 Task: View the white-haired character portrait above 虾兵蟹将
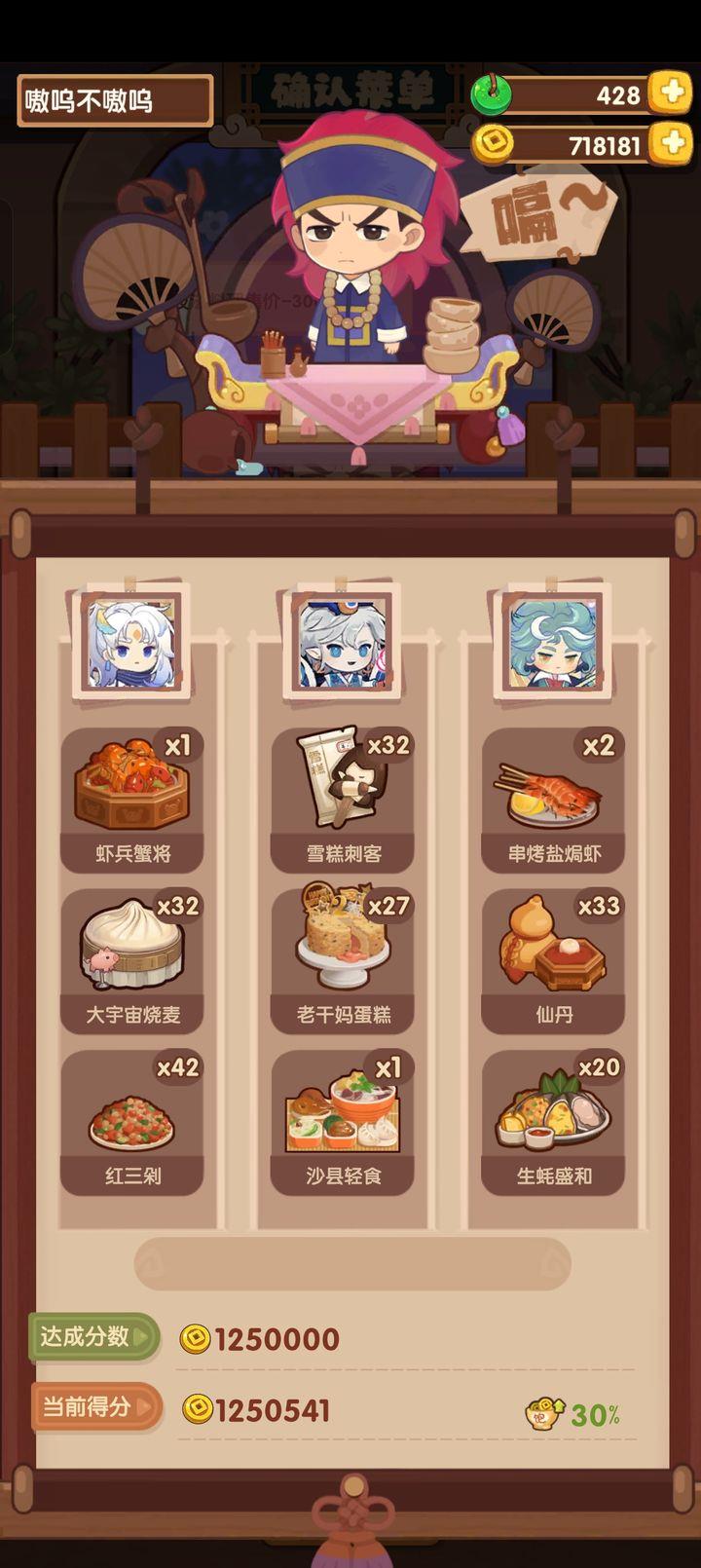[132, 644]
